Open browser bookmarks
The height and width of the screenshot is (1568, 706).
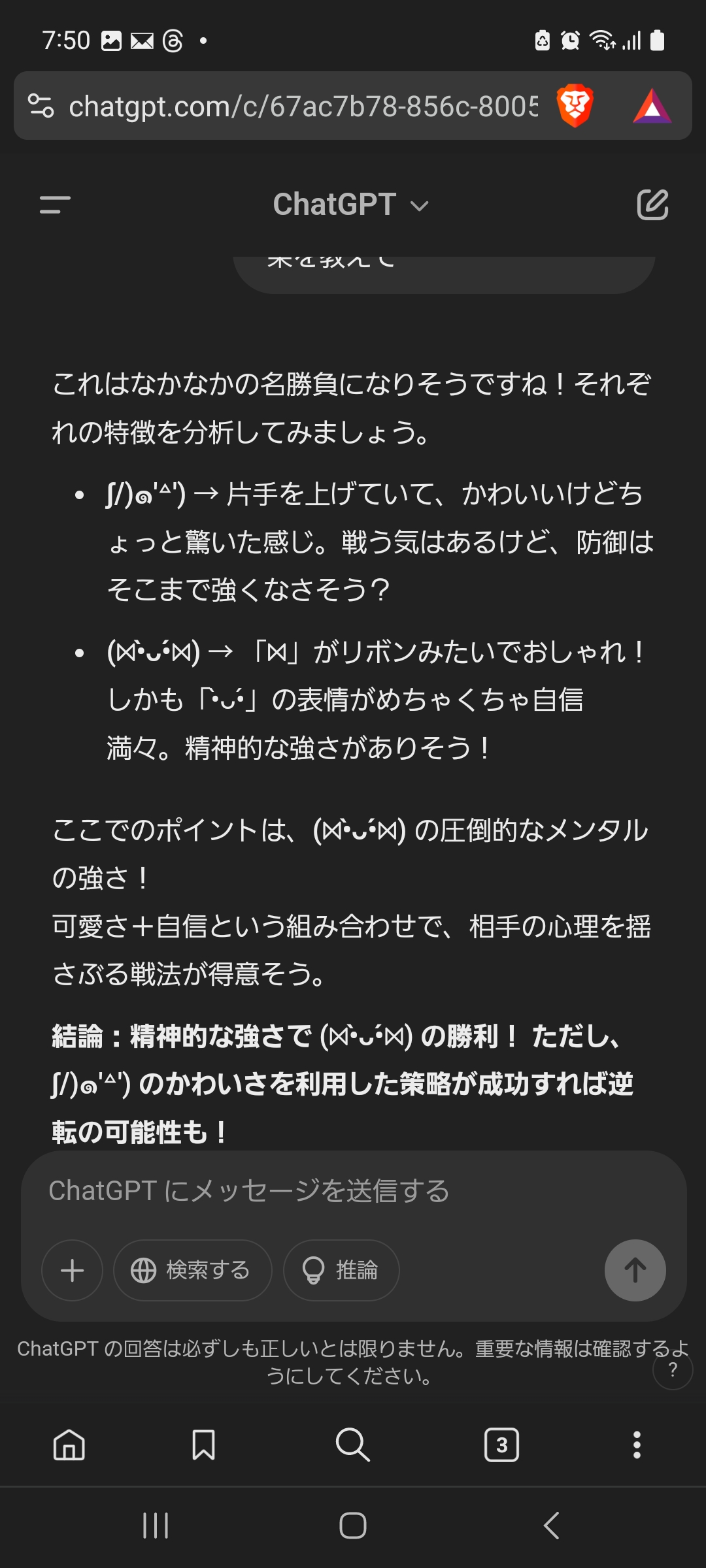[x=203, y=1445]
